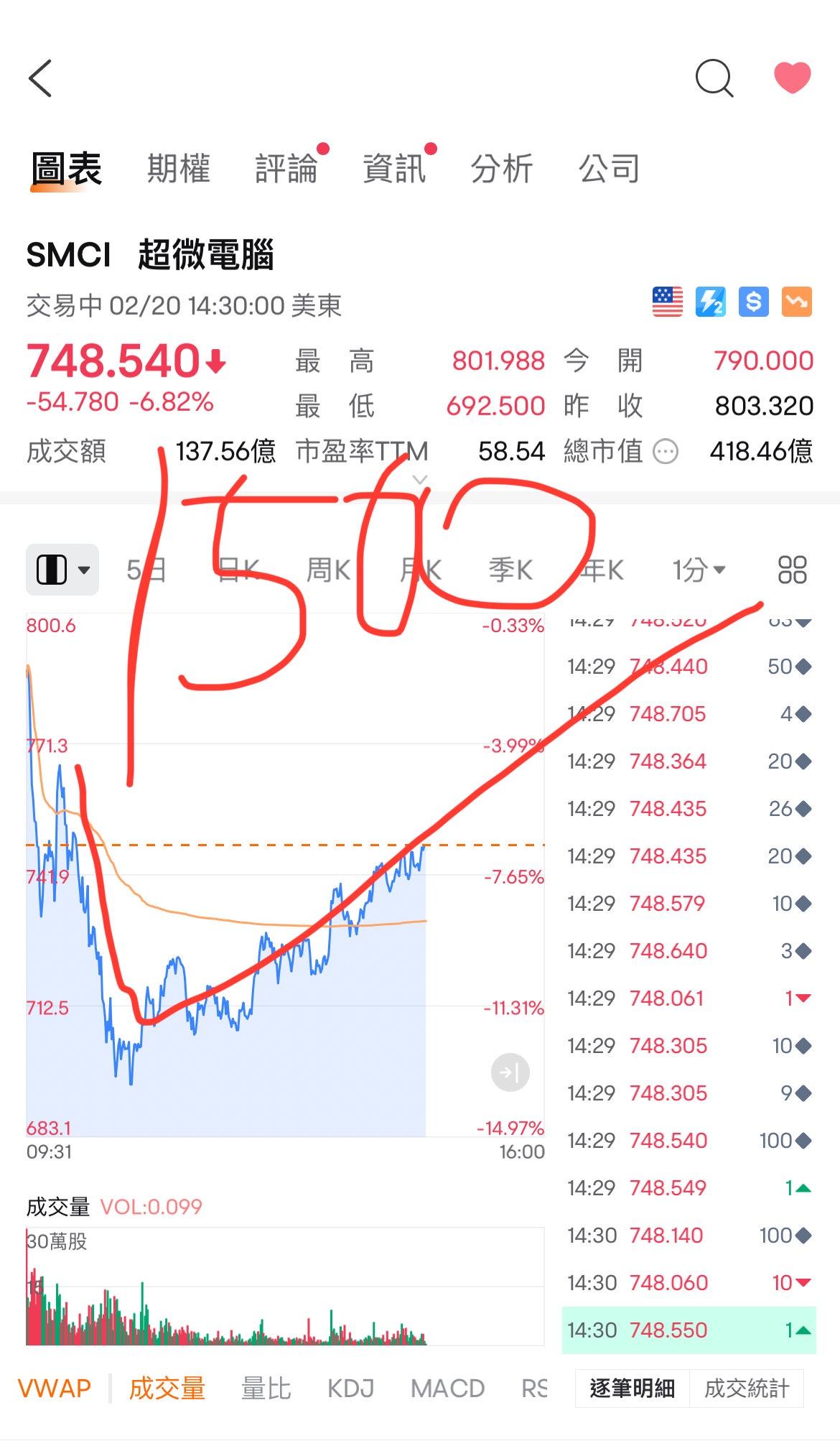840x1446 pixels.
Task: Select the 周K chart period
Action: click(328, 570)
